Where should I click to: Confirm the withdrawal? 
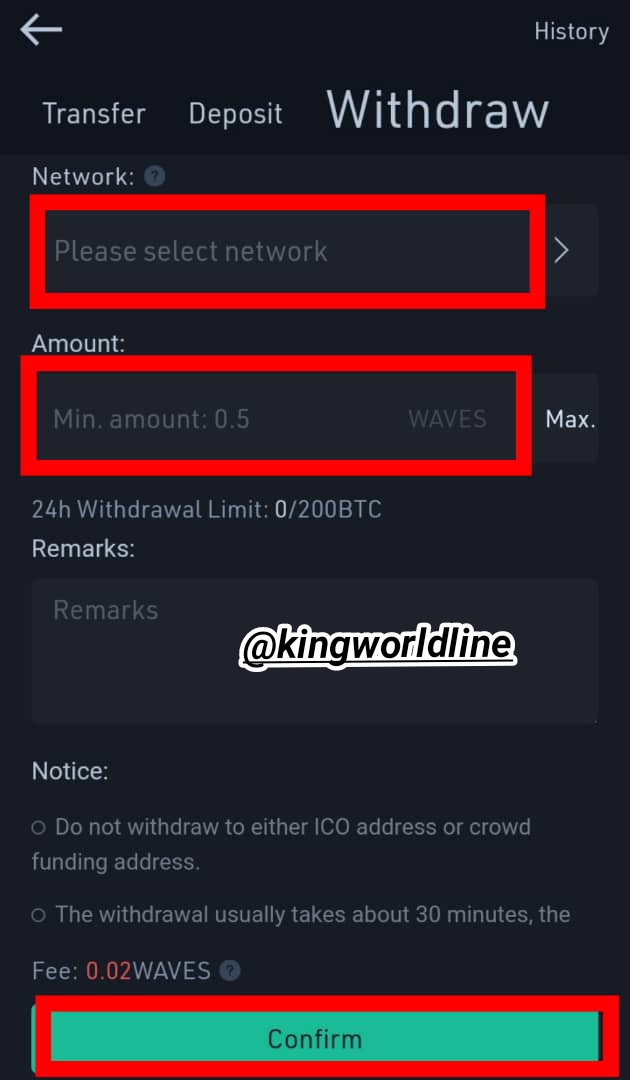tap(315, 1039)
